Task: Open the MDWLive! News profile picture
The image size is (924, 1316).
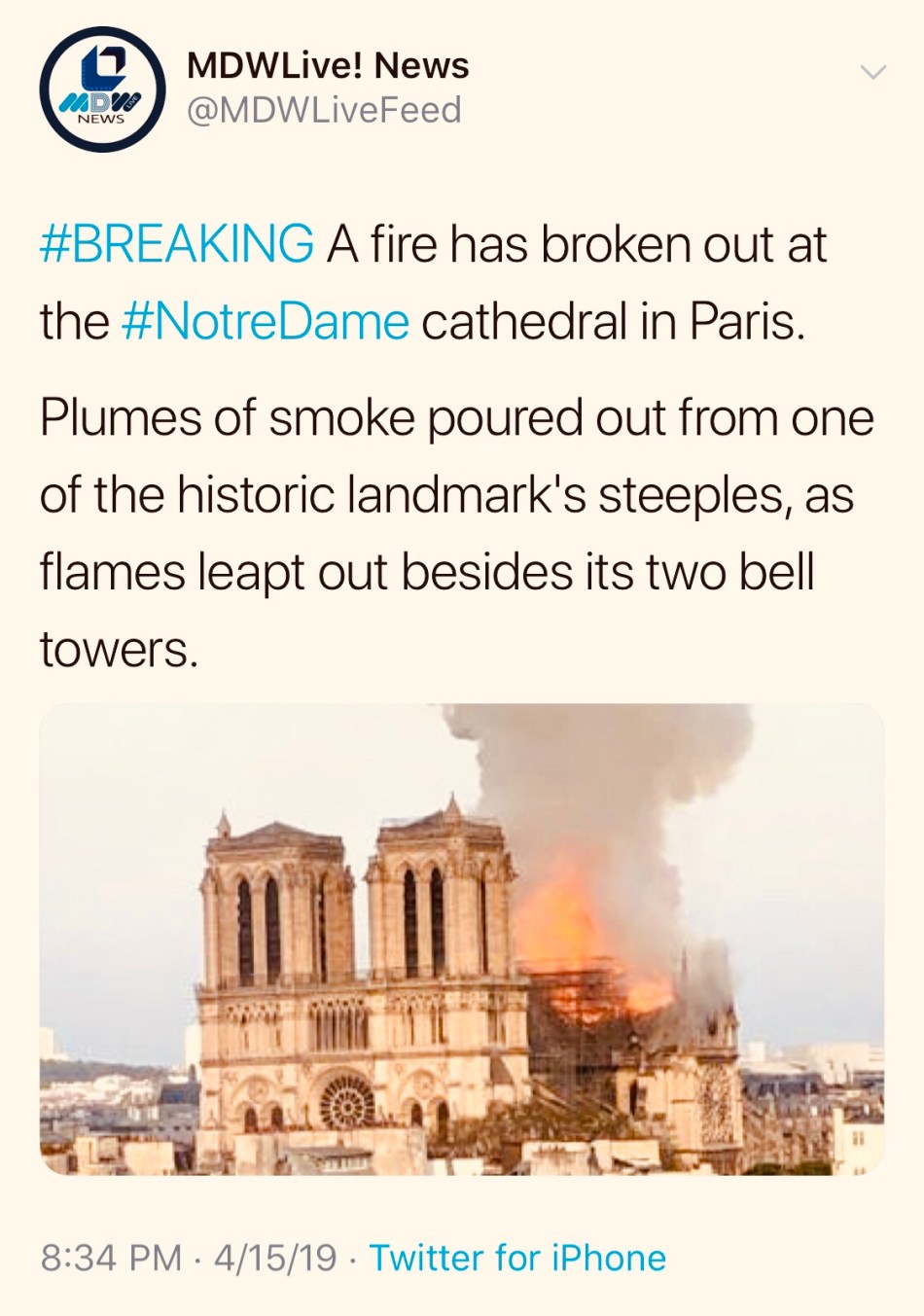Action: pyautogui.click(x=102, y=89)
